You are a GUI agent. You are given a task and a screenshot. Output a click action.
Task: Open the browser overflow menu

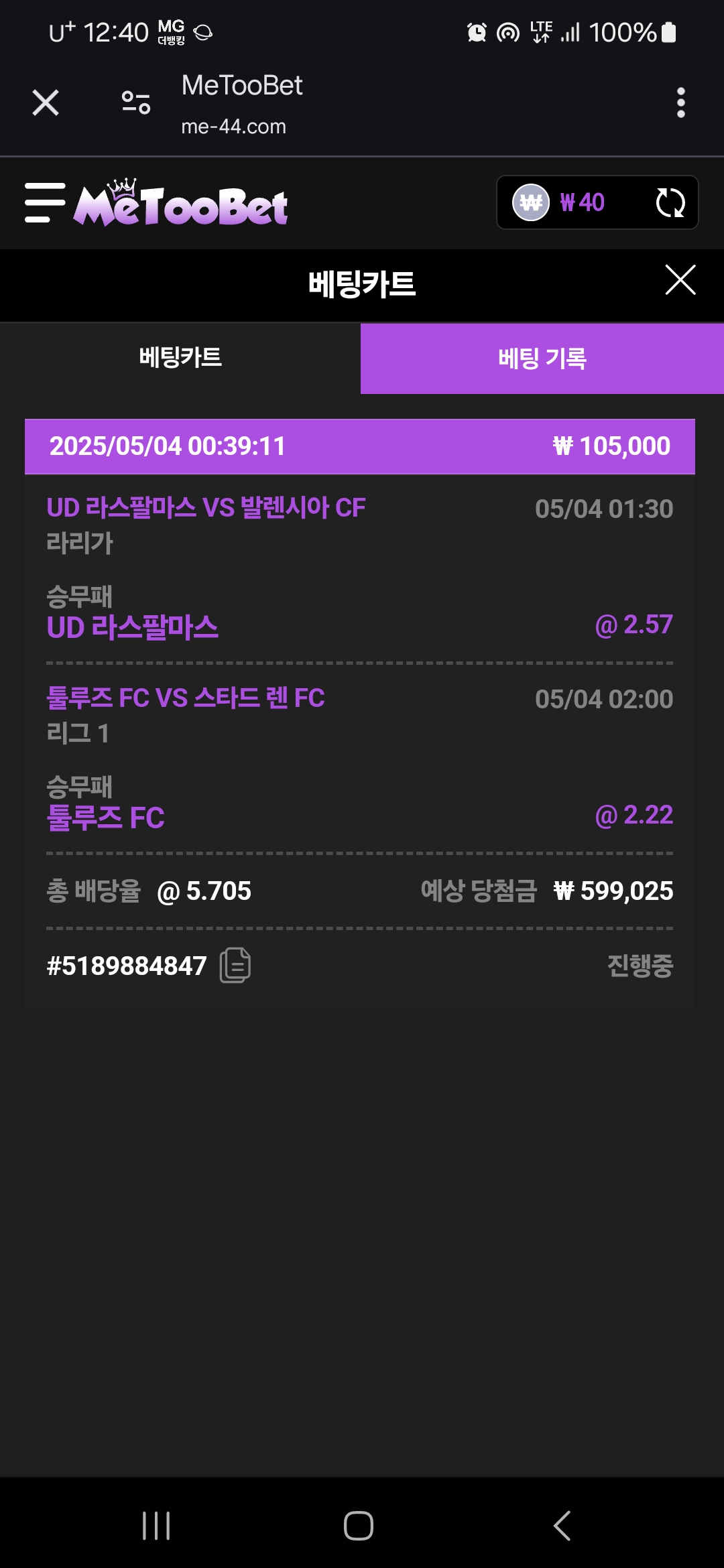[x=680, y=103]
